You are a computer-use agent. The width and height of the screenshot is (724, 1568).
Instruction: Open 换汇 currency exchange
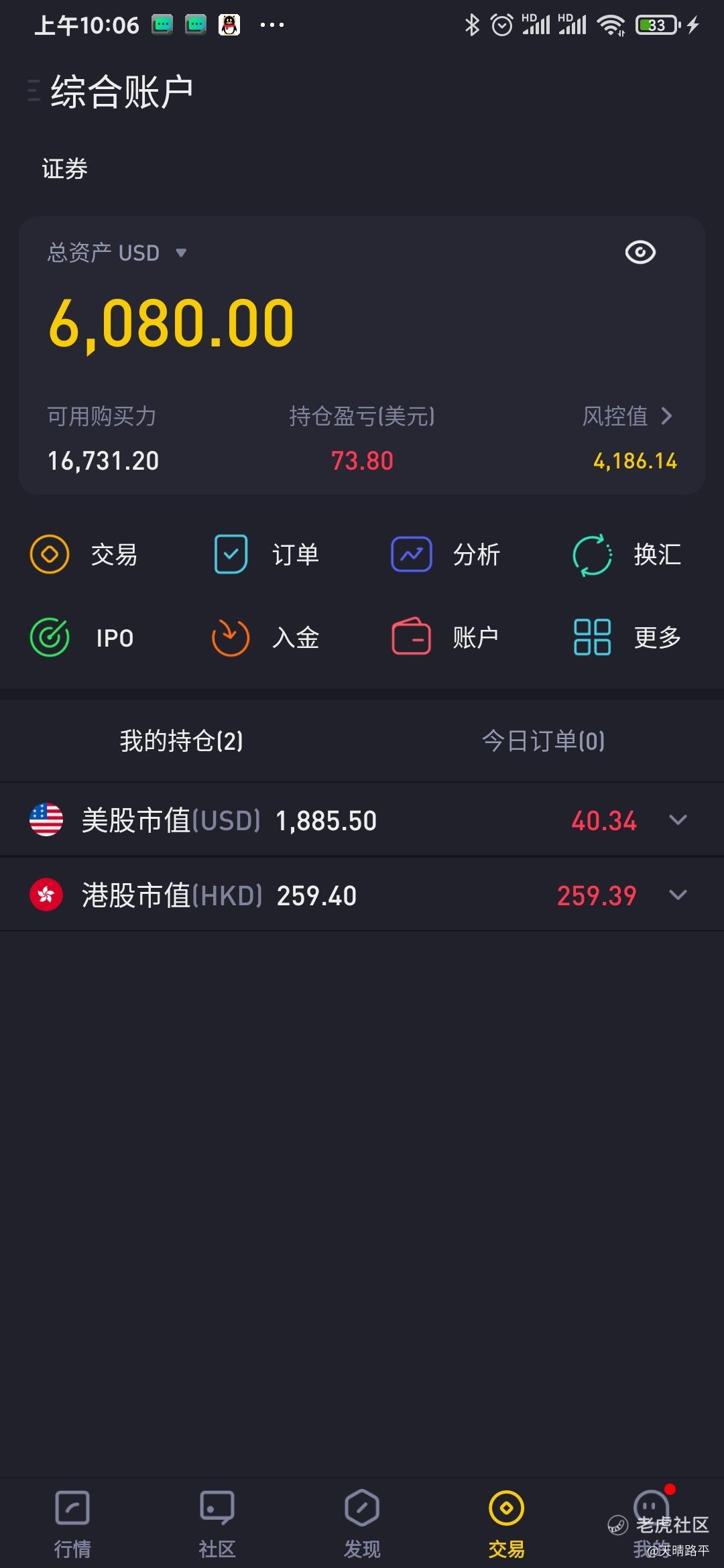[x=627, y=555]
